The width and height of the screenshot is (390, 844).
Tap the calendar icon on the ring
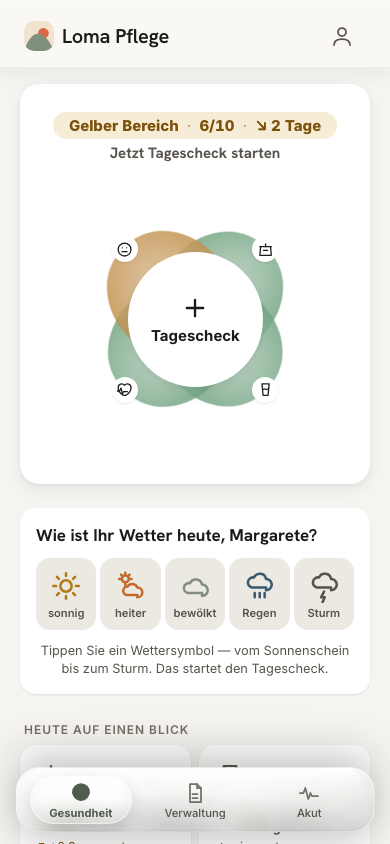(x=265, y=250)
